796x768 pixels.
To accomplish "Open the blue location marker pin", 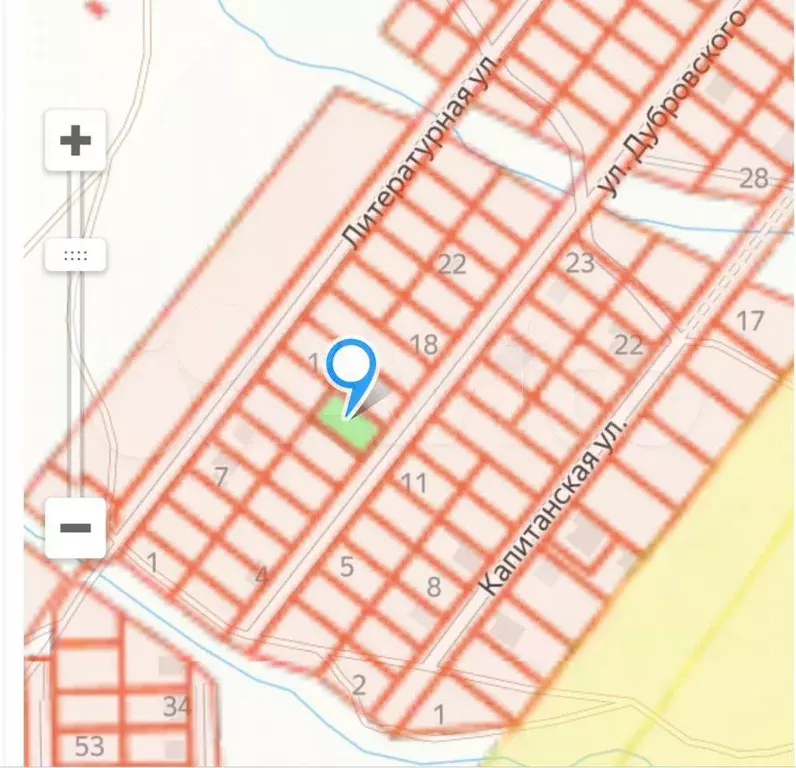I will click(352, 368).
